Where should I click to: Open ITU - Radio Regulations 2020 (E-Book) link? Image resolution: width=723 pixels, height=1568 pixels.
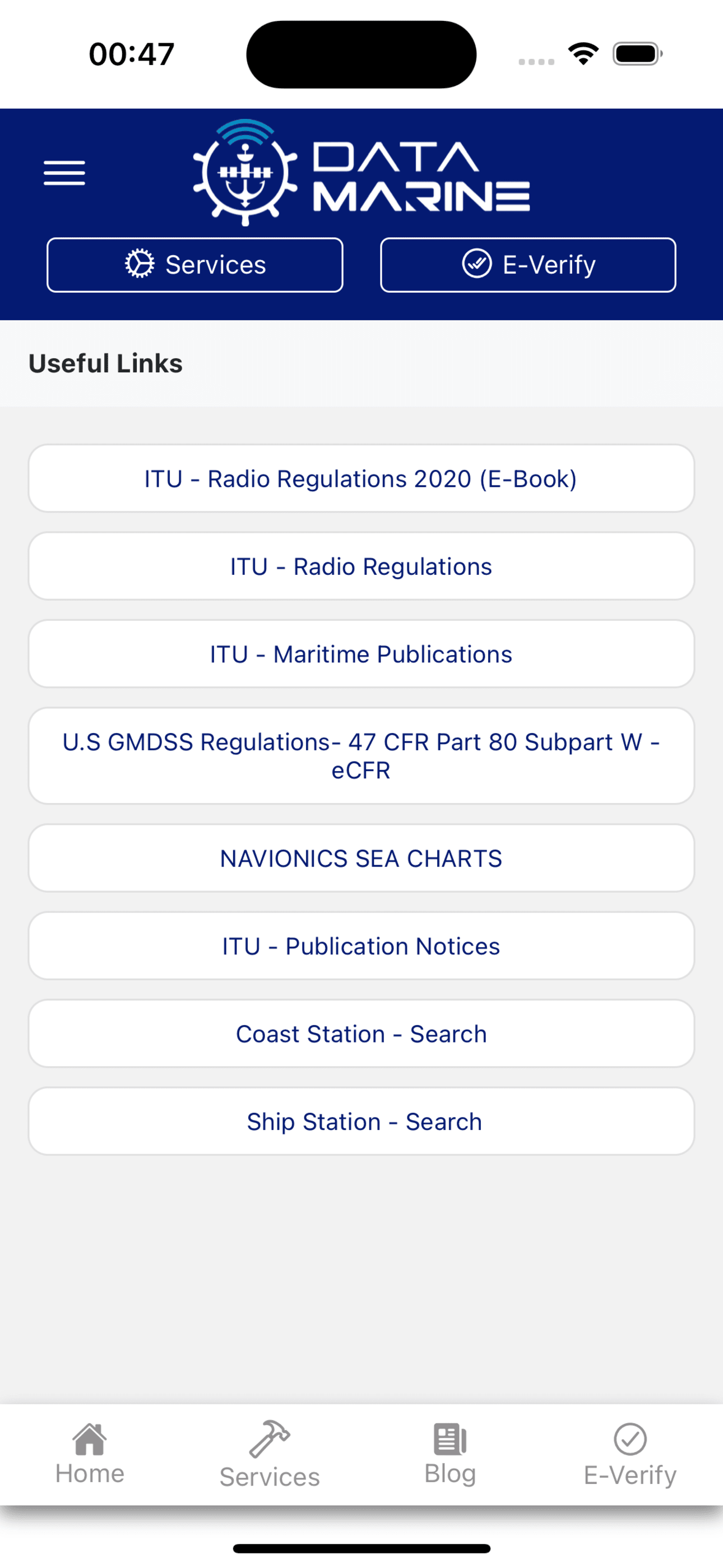[361, 478]
